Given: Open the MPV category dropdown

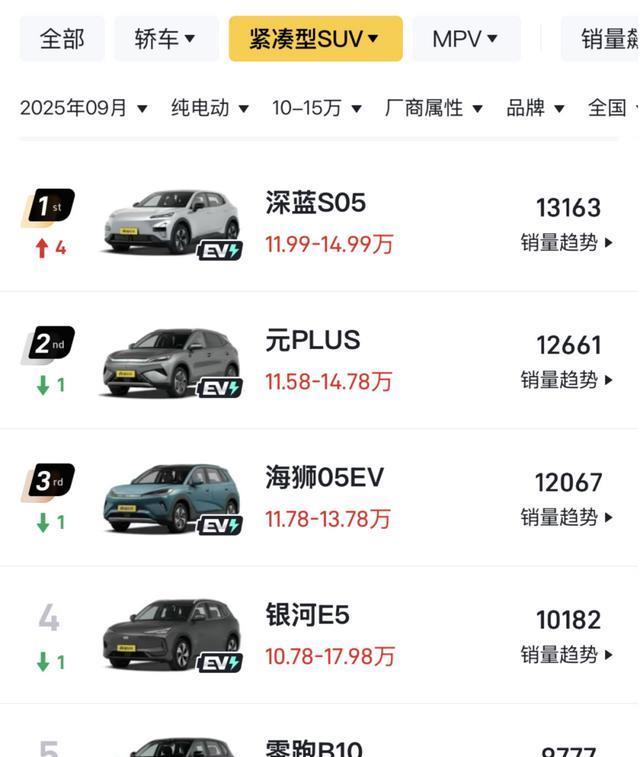Looking at the screenshot, I should coord(465,39).
